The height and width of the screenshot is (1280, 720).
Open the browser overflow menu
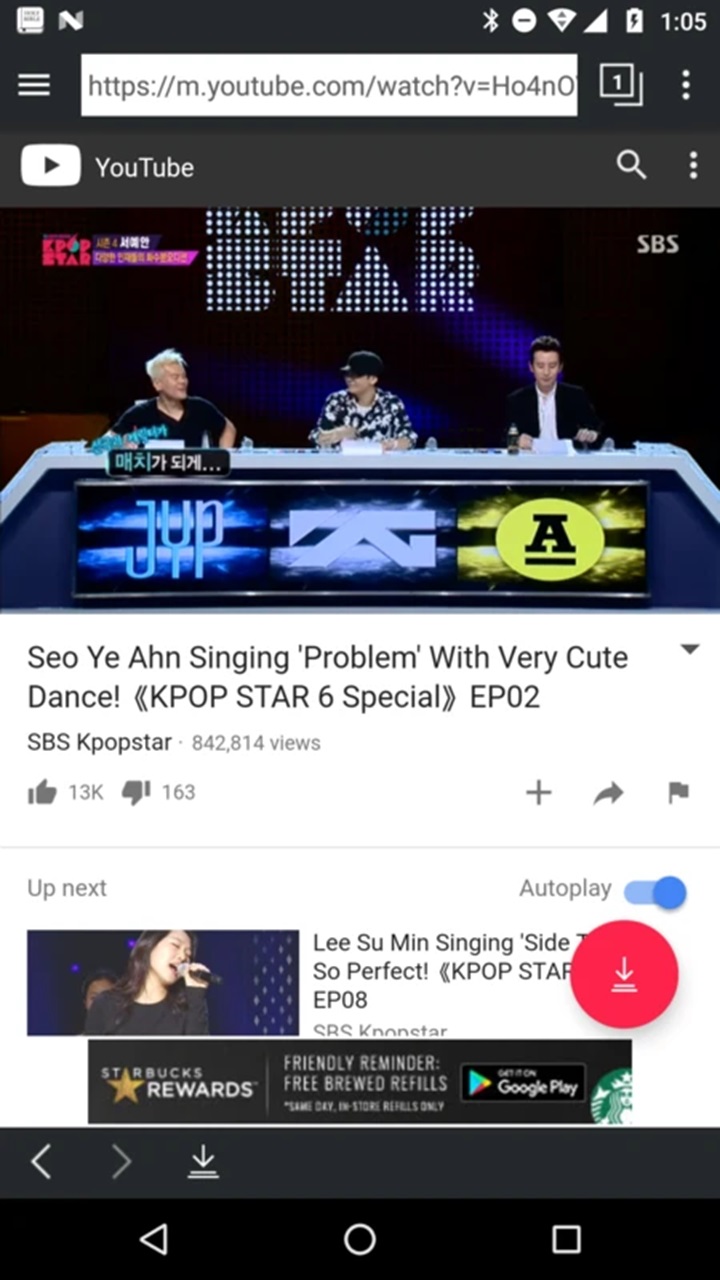686,85
